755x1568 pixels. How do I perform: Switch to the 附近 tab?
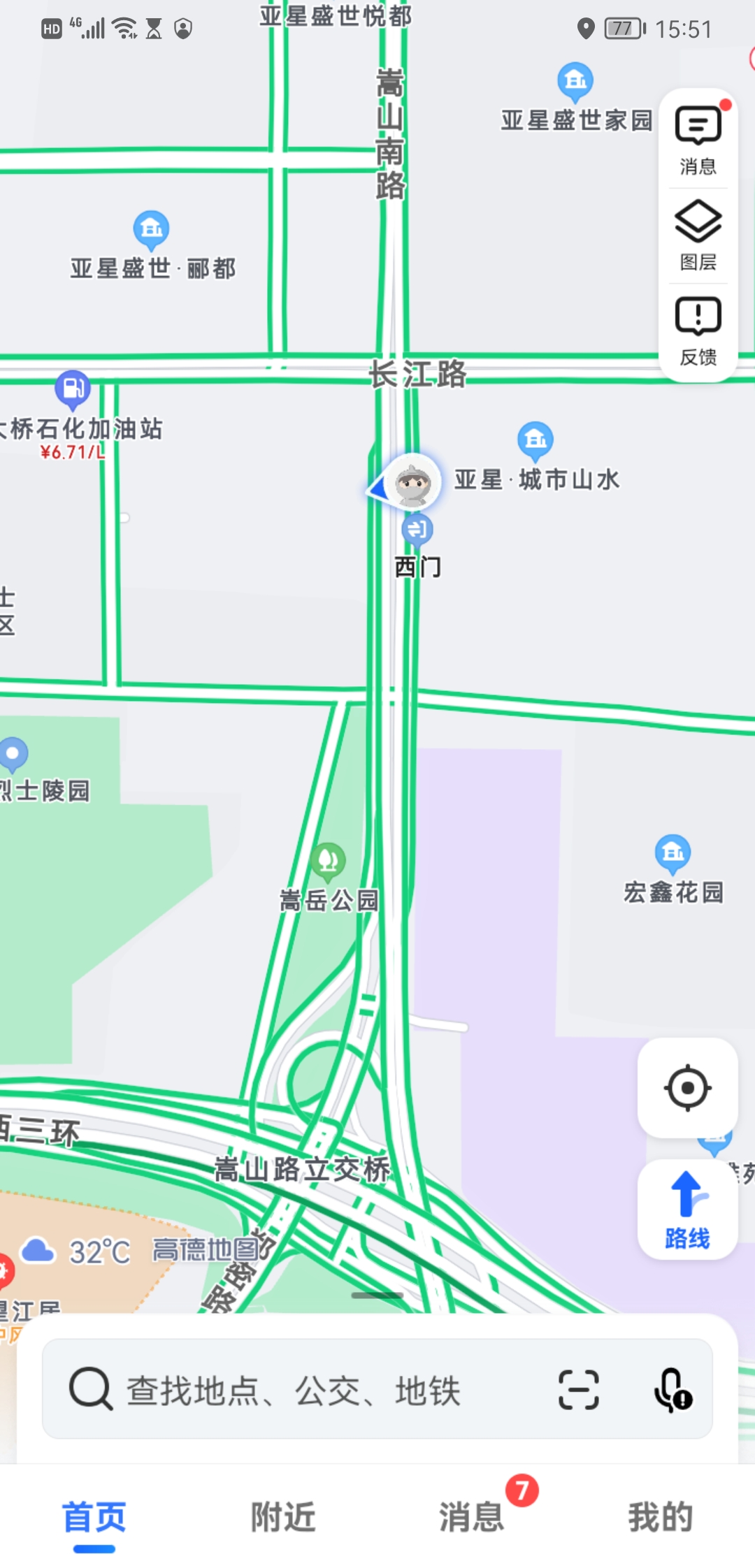click(283, 1518)
